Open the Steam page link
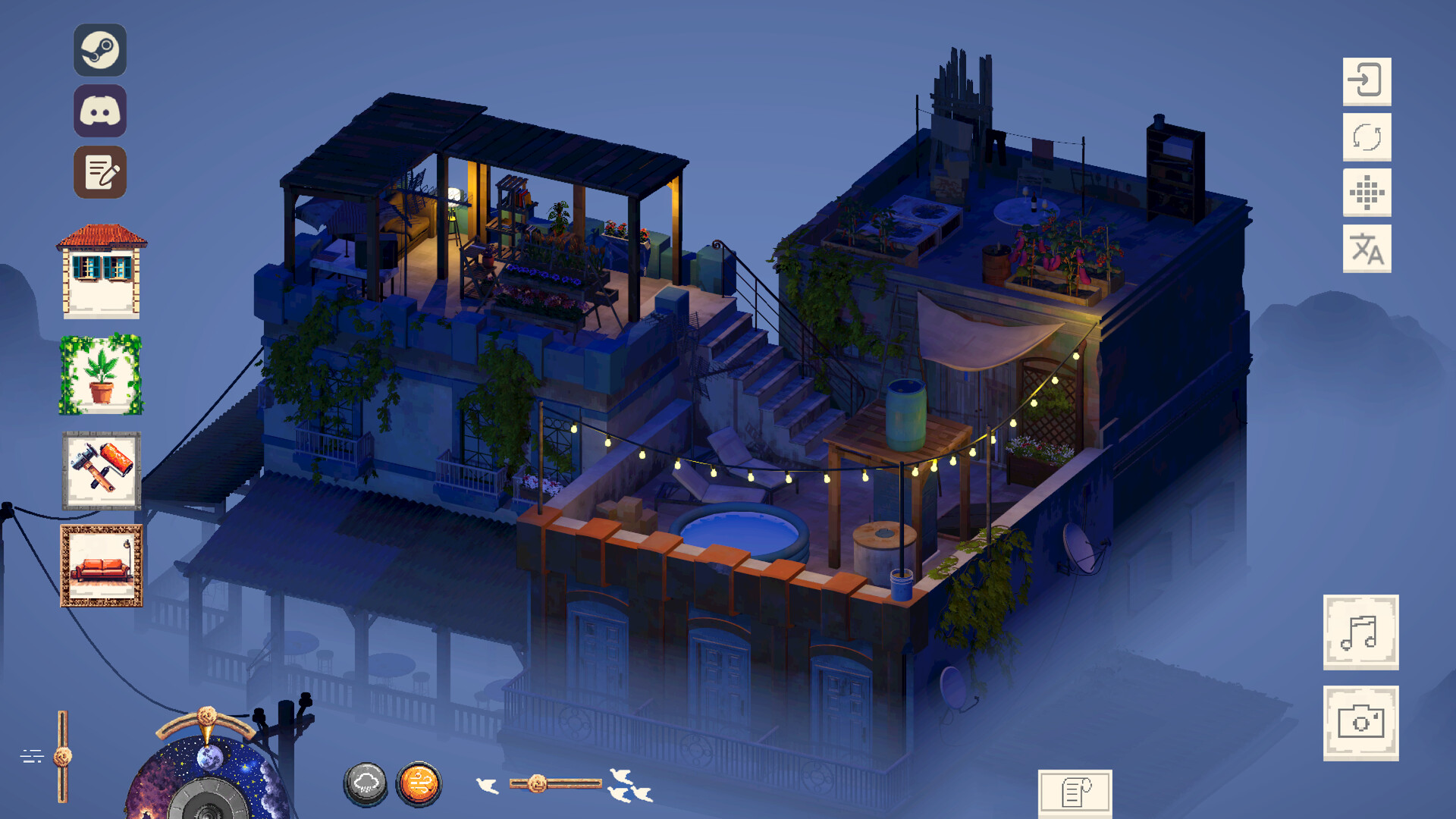This screenshot has height=819, width=1456. point(100,50)
